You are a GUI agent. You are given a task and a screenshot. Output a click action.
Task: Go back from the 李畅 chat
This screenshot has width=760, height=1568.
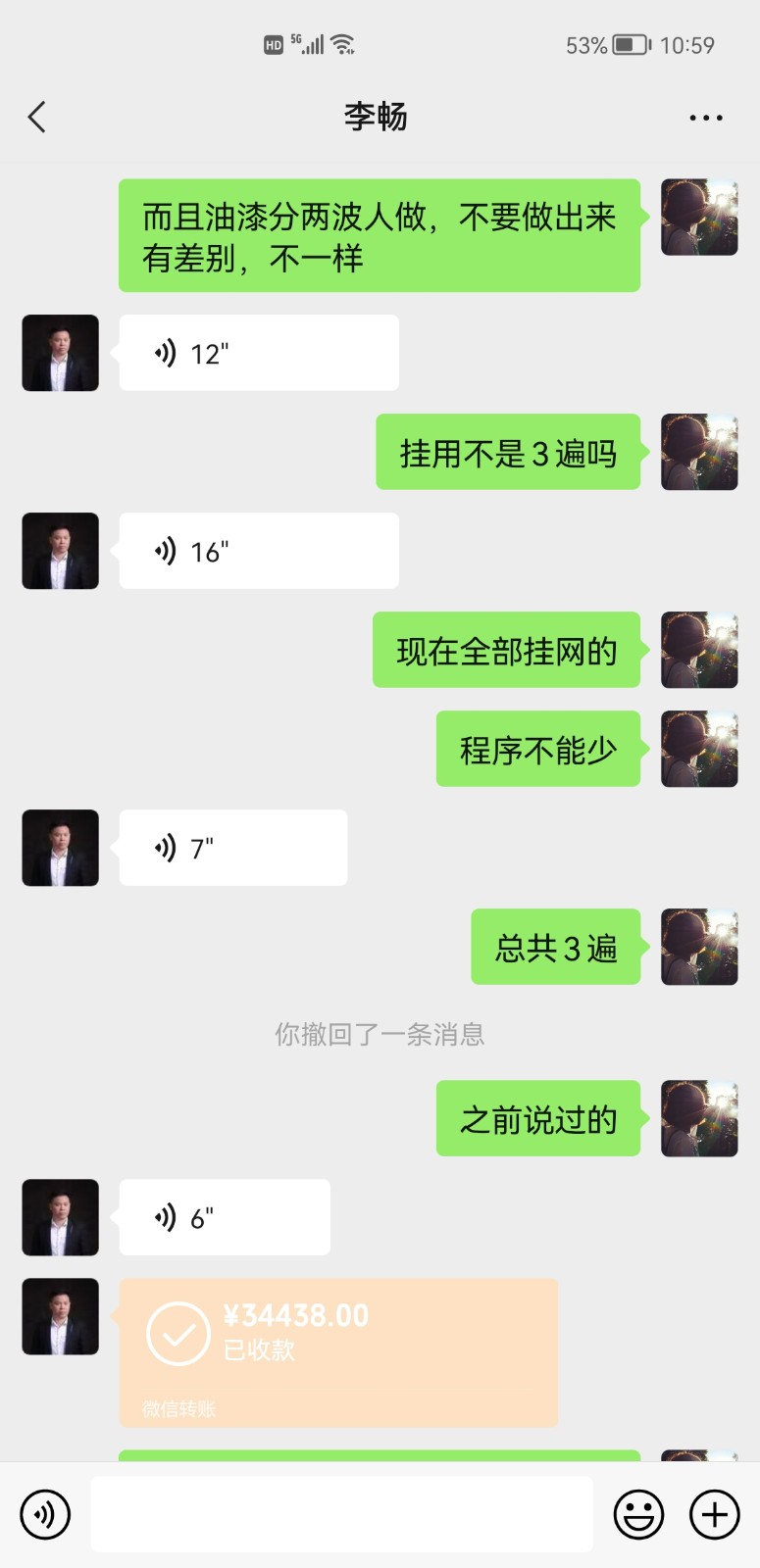(x=37, y=118)
